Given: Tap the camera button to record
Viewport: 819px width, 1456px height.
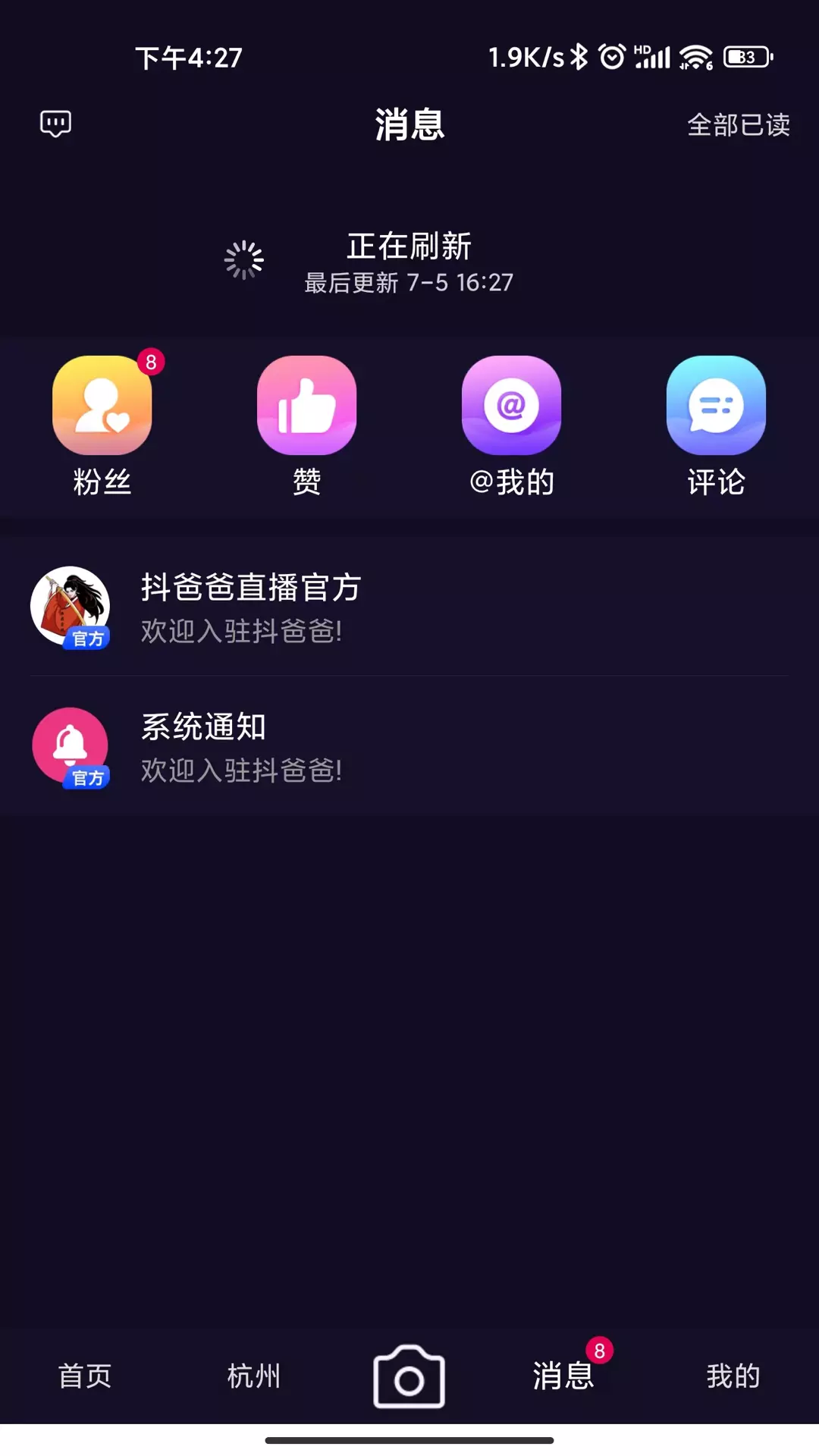Looking at the screenshot, I should coord(409,1376).
